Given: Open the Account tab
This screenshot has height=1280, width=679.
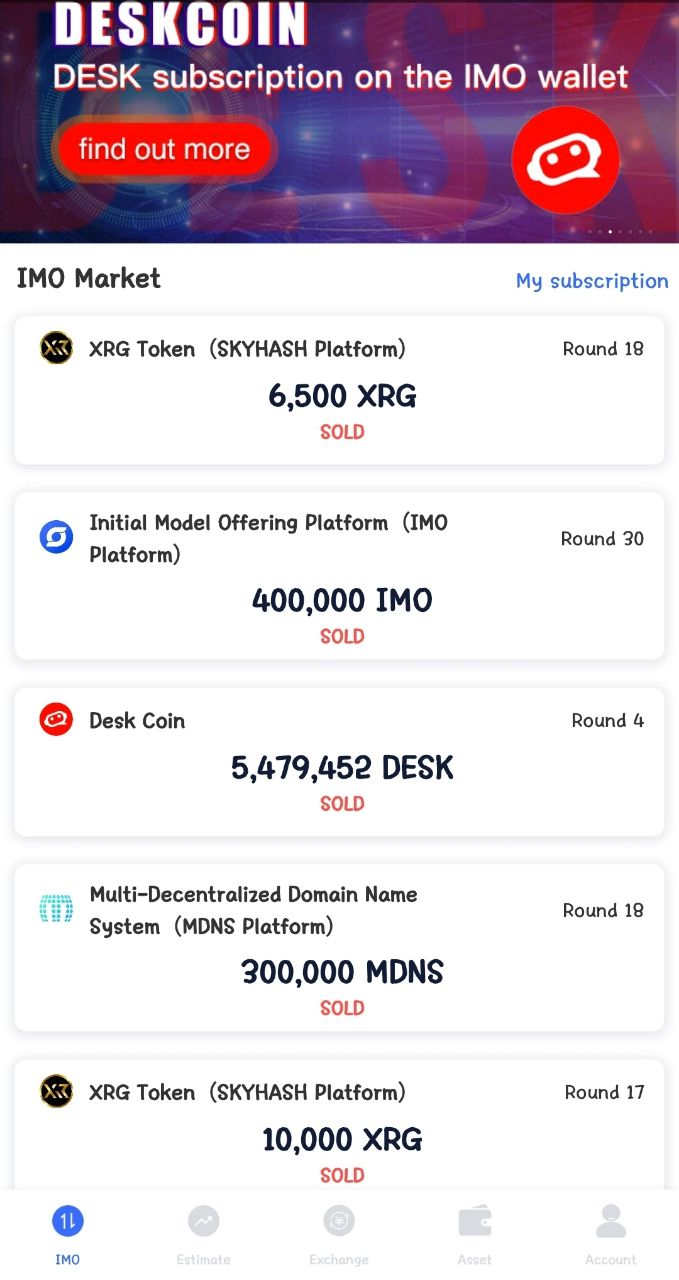Looking at the screenshot, I should pyautogui.click(x=610, y=1235).
